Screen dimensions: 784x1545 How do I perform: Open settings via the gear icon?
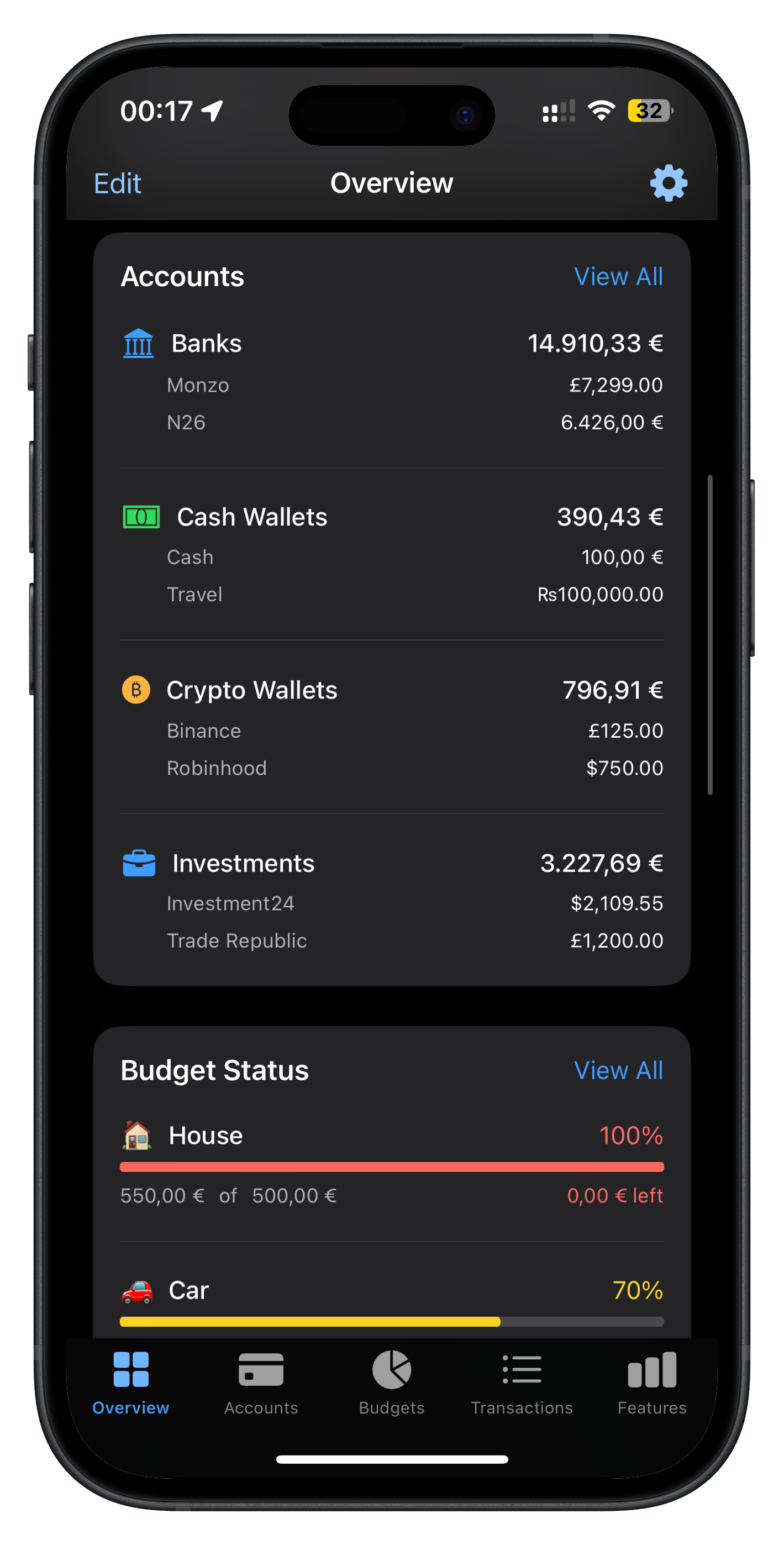point(668,183)
